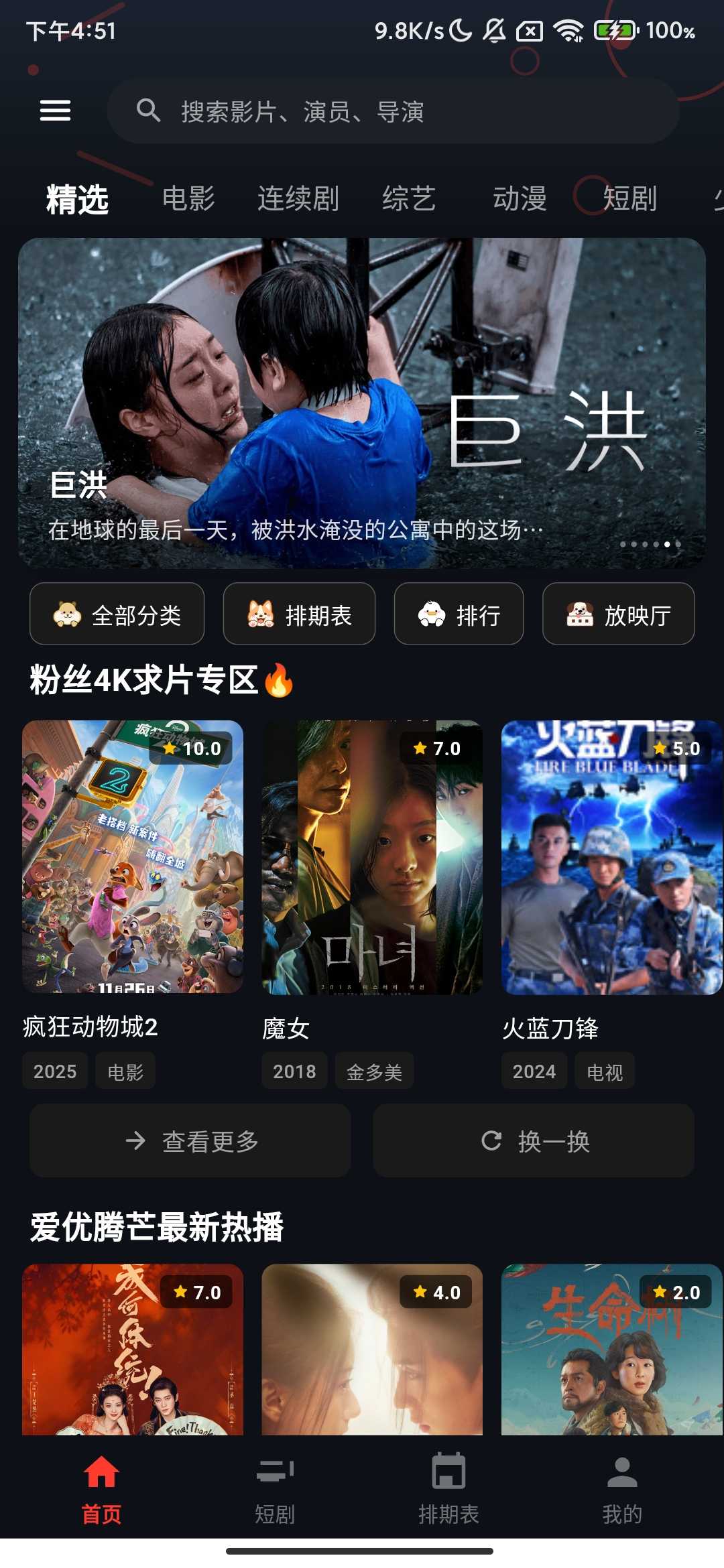Switch to the 电影 tab
The image size is (724, 1568).
coord(188,199)
